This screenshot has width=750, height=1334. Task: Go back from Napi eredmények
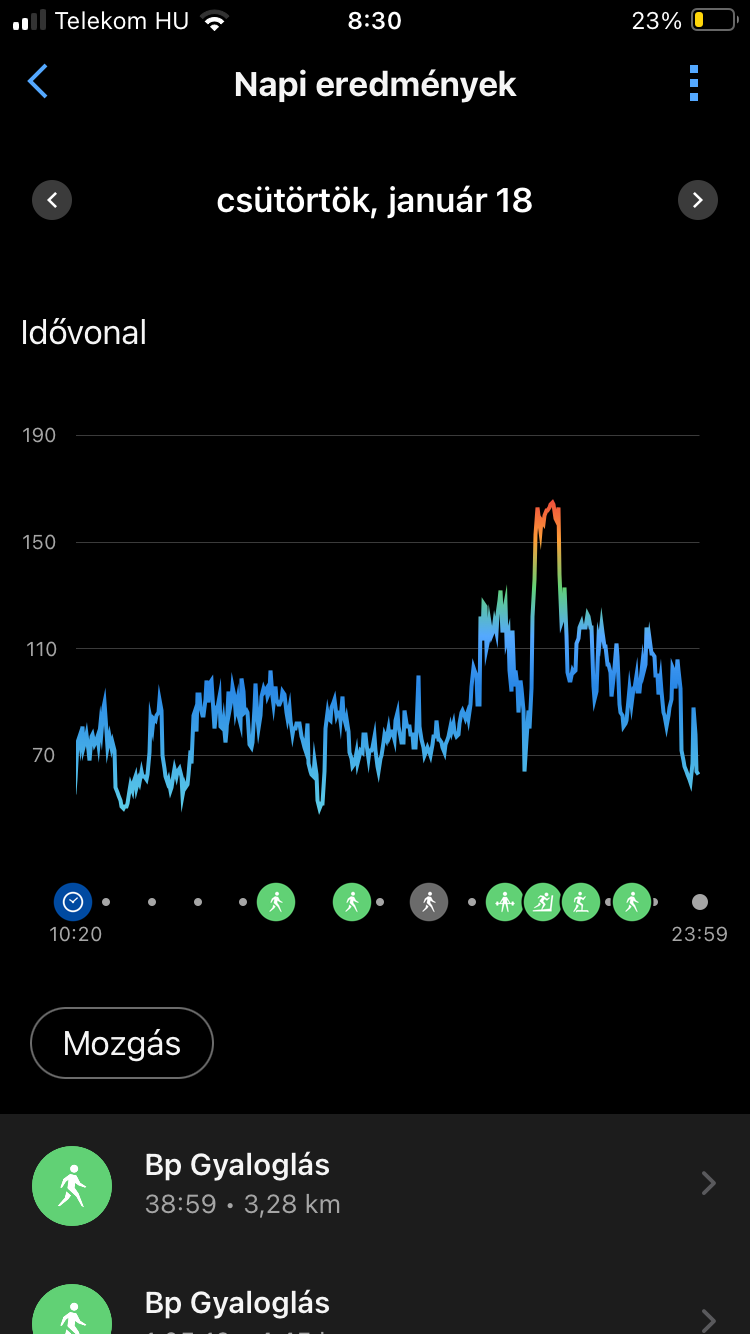(x=38, y=82)
